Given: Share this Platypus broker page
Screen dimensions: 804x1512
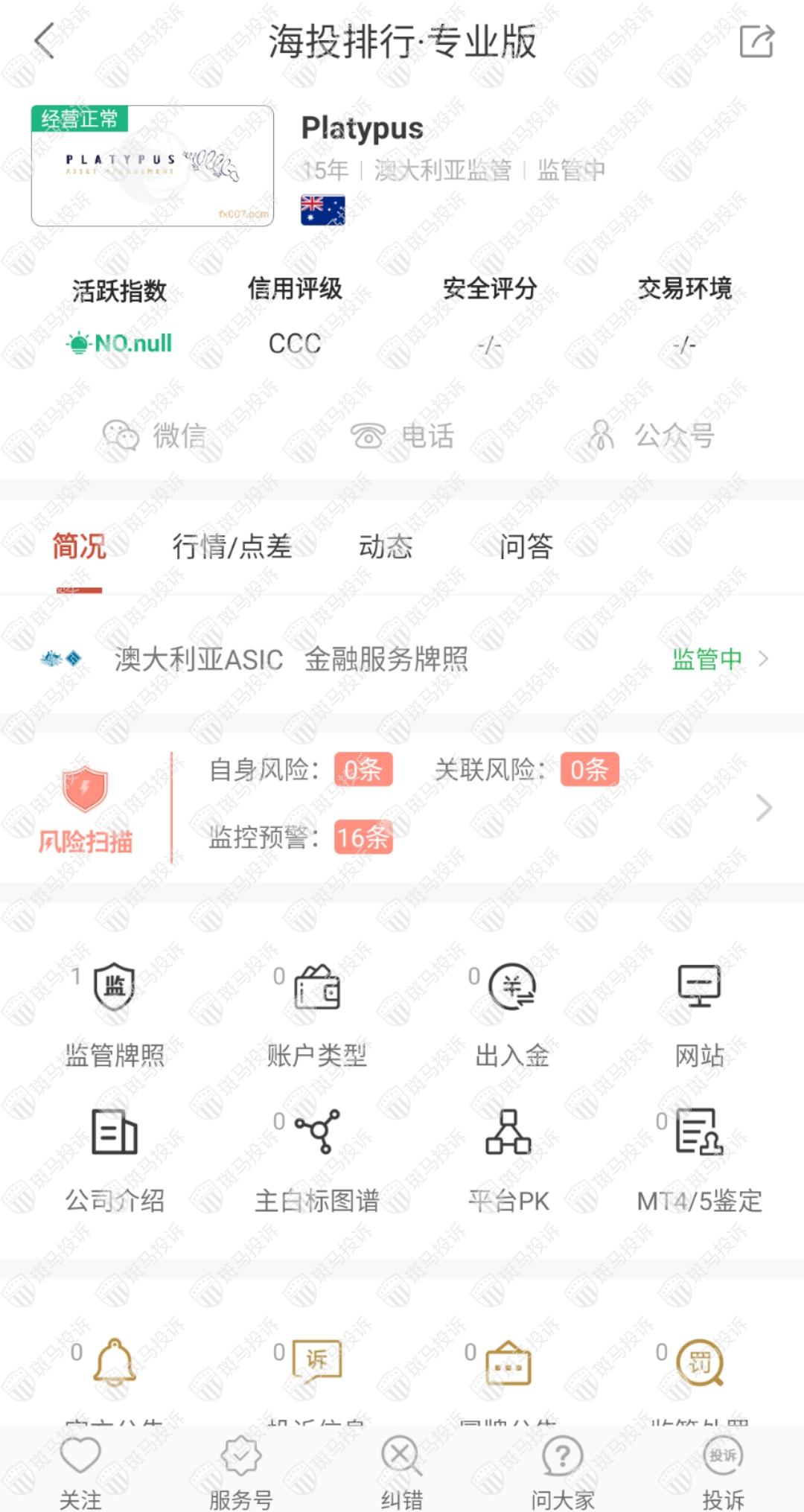Looking at the screenshot, I should tap(756, 41).
